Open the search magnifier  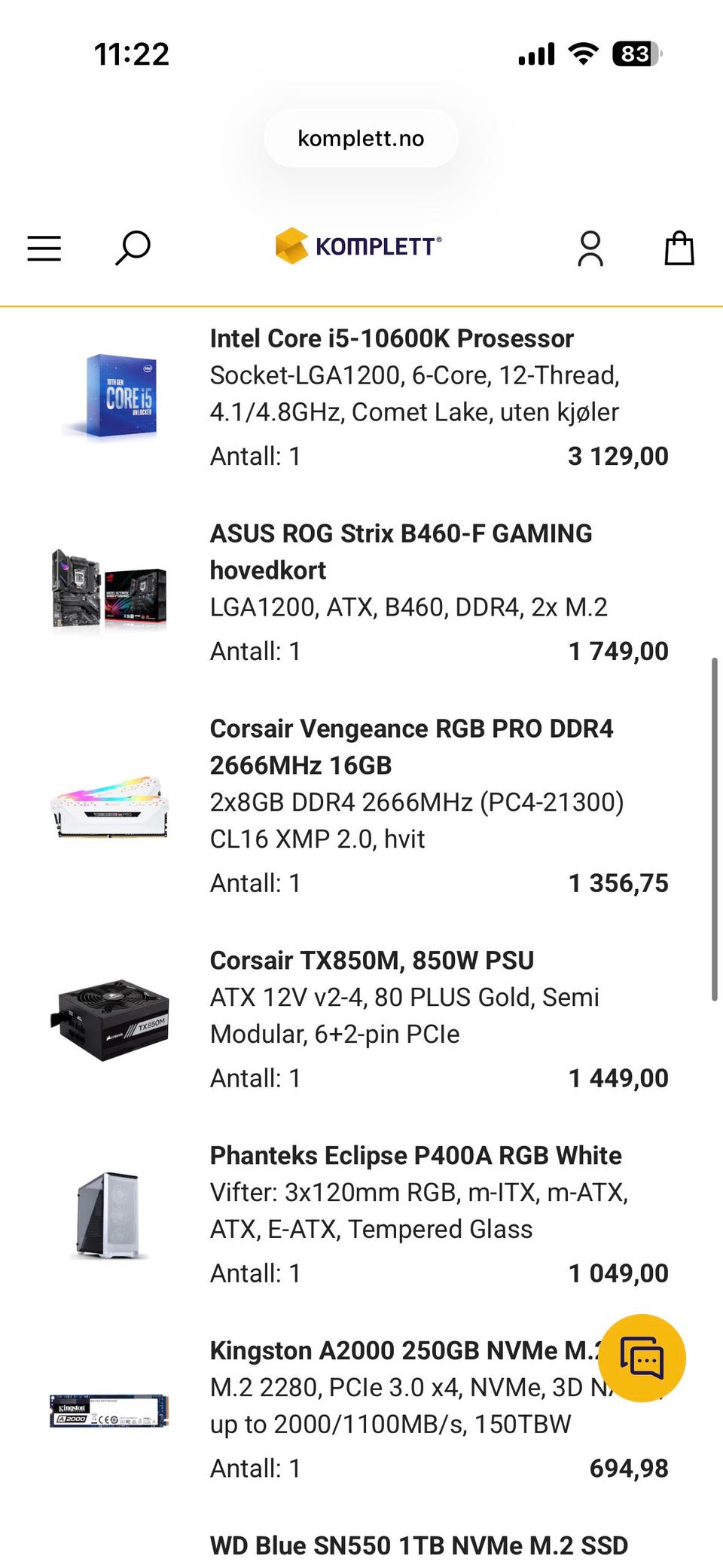click(x=133, y=248)
